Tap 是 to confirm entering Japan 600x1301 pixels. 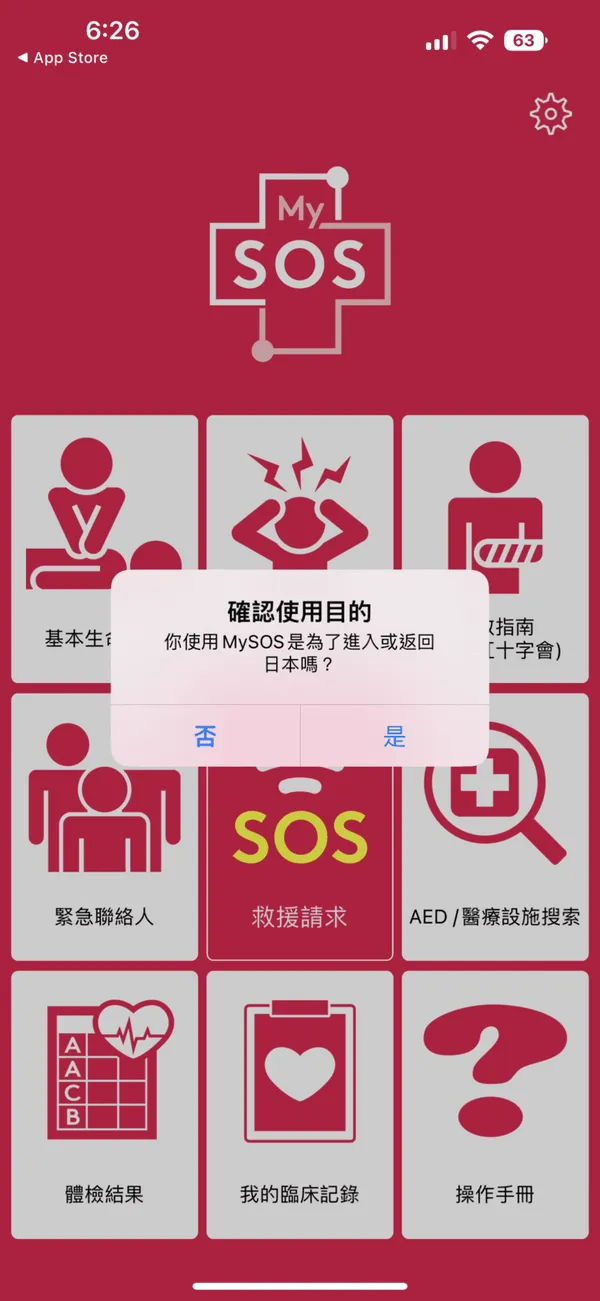coord(394,737)
